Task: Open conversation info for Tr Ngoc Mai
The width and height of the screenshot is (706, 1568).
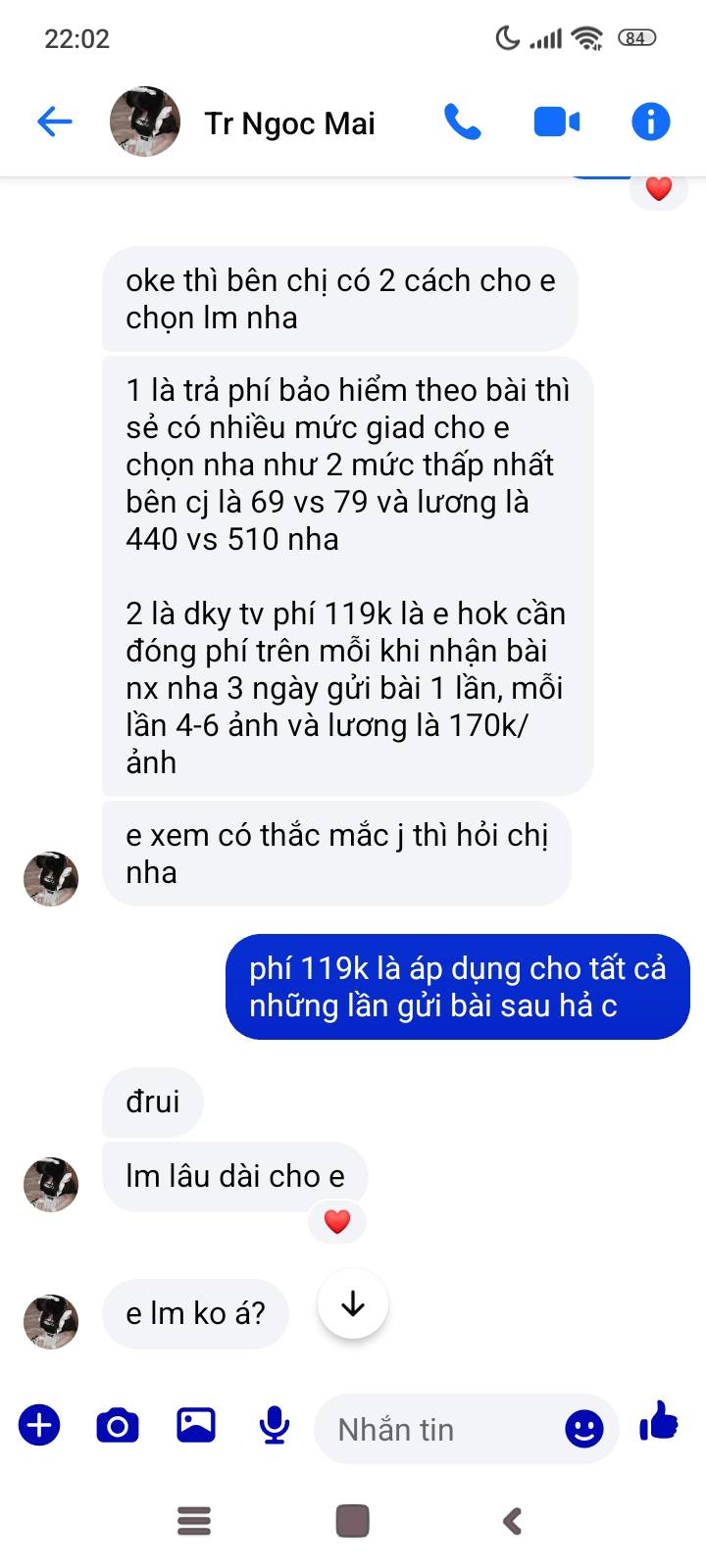Action: click(x=650, y=122)
